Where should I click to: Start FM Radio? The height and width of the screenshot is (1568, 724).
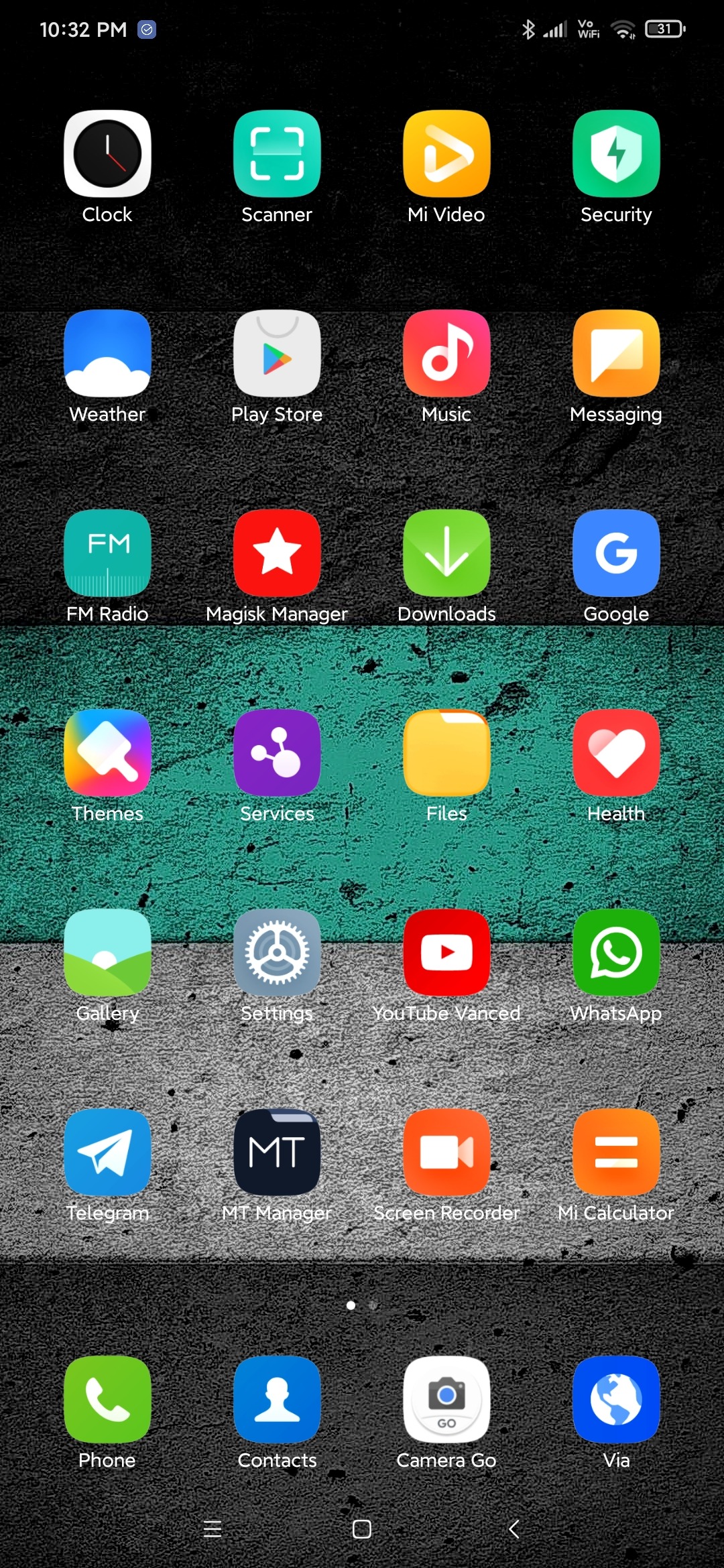point(107,553)
